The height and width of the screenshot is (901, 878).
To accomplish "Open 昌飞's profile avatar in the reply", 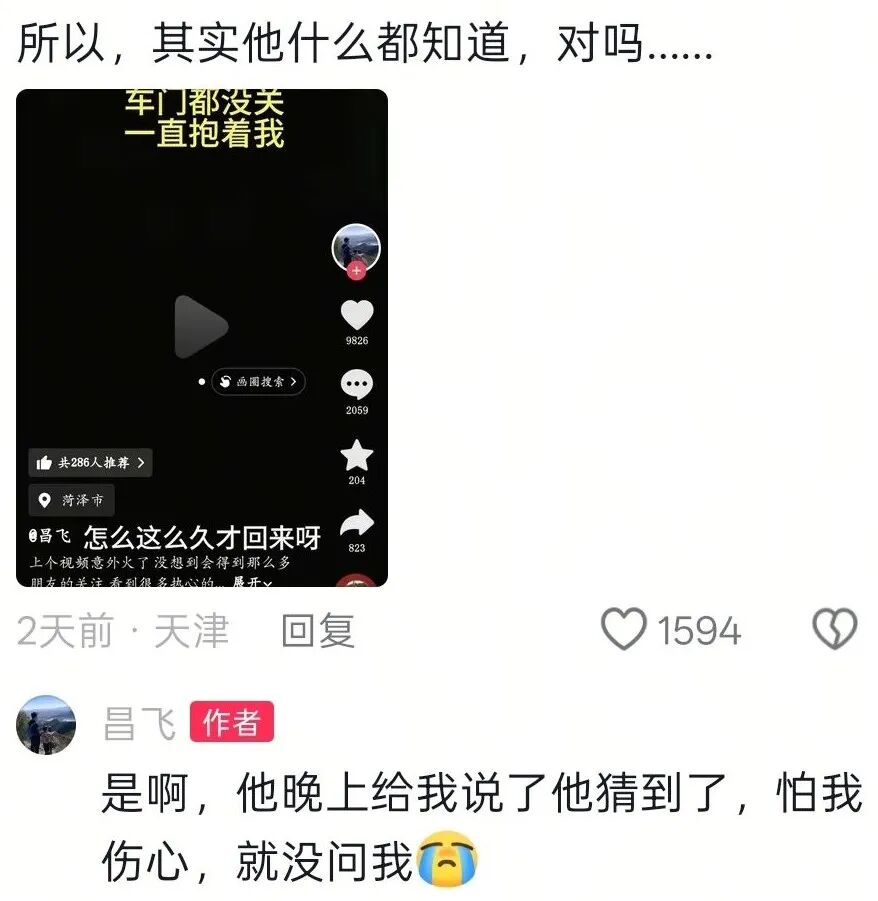I will tap(46, 724).
